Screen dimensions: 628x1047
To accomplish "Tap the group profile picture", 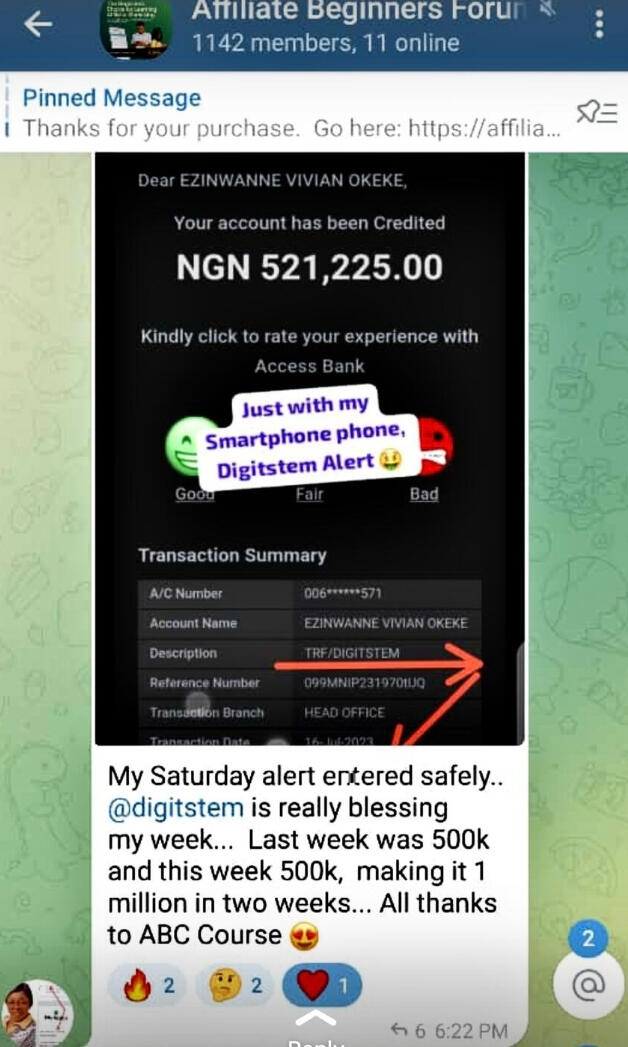I will click(136, 28).
